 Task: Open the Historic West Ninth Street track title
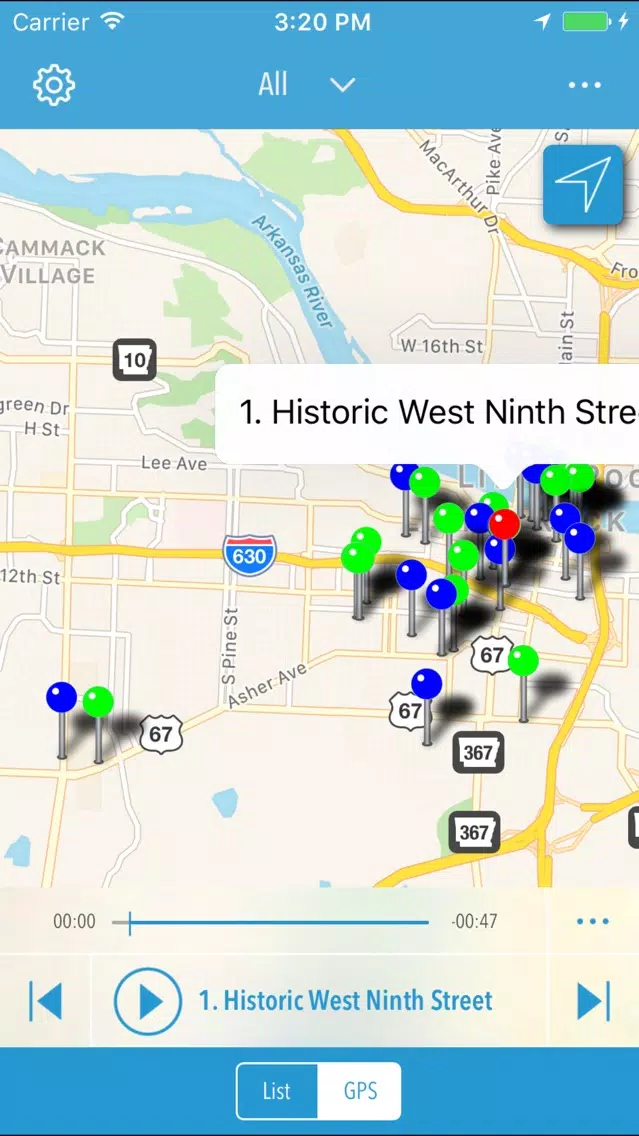pyautogui.click(x=346, y=1001)
